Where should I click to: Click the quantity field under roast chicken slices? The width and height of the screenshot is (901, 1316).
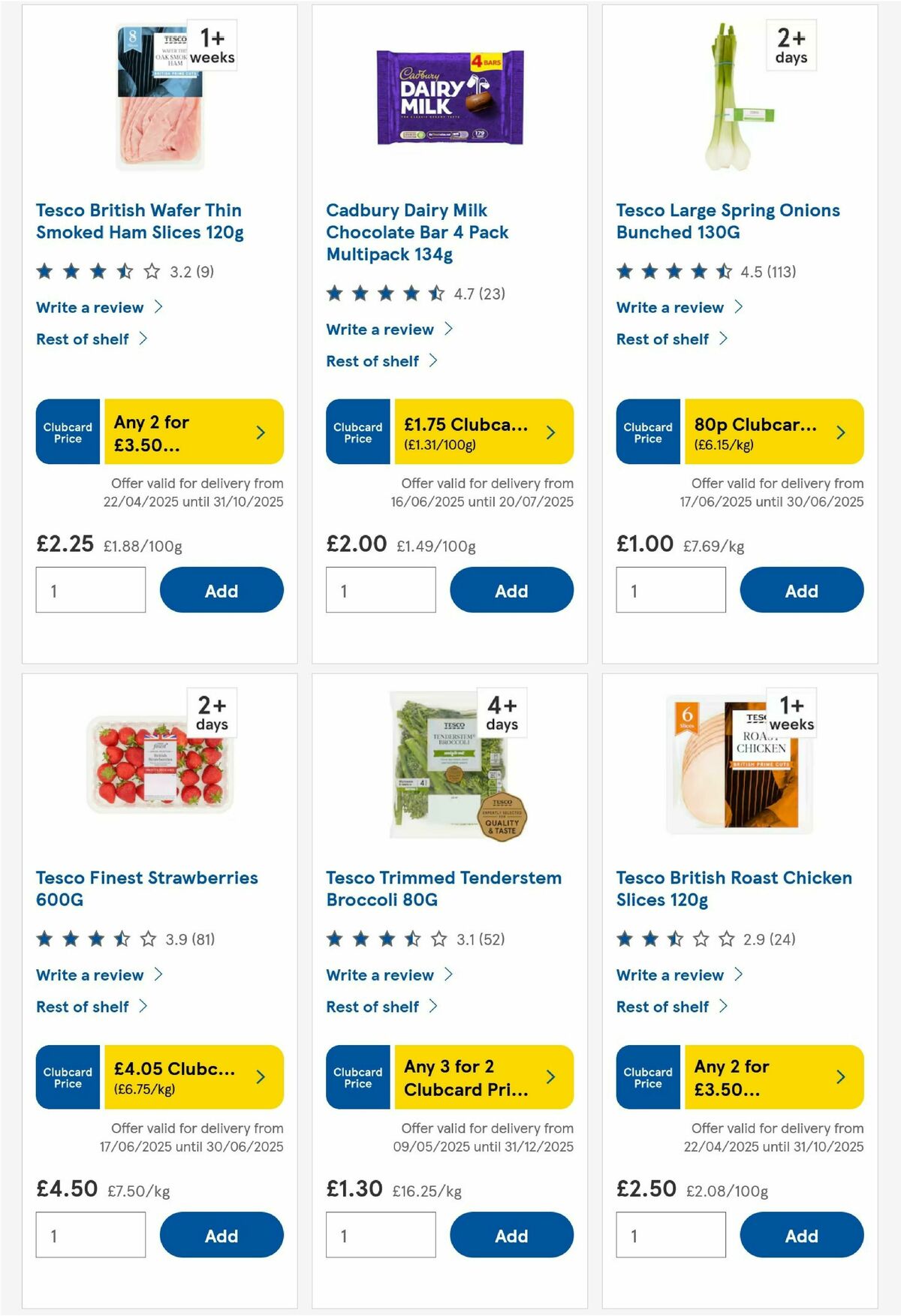click(x=671, y=1234)
